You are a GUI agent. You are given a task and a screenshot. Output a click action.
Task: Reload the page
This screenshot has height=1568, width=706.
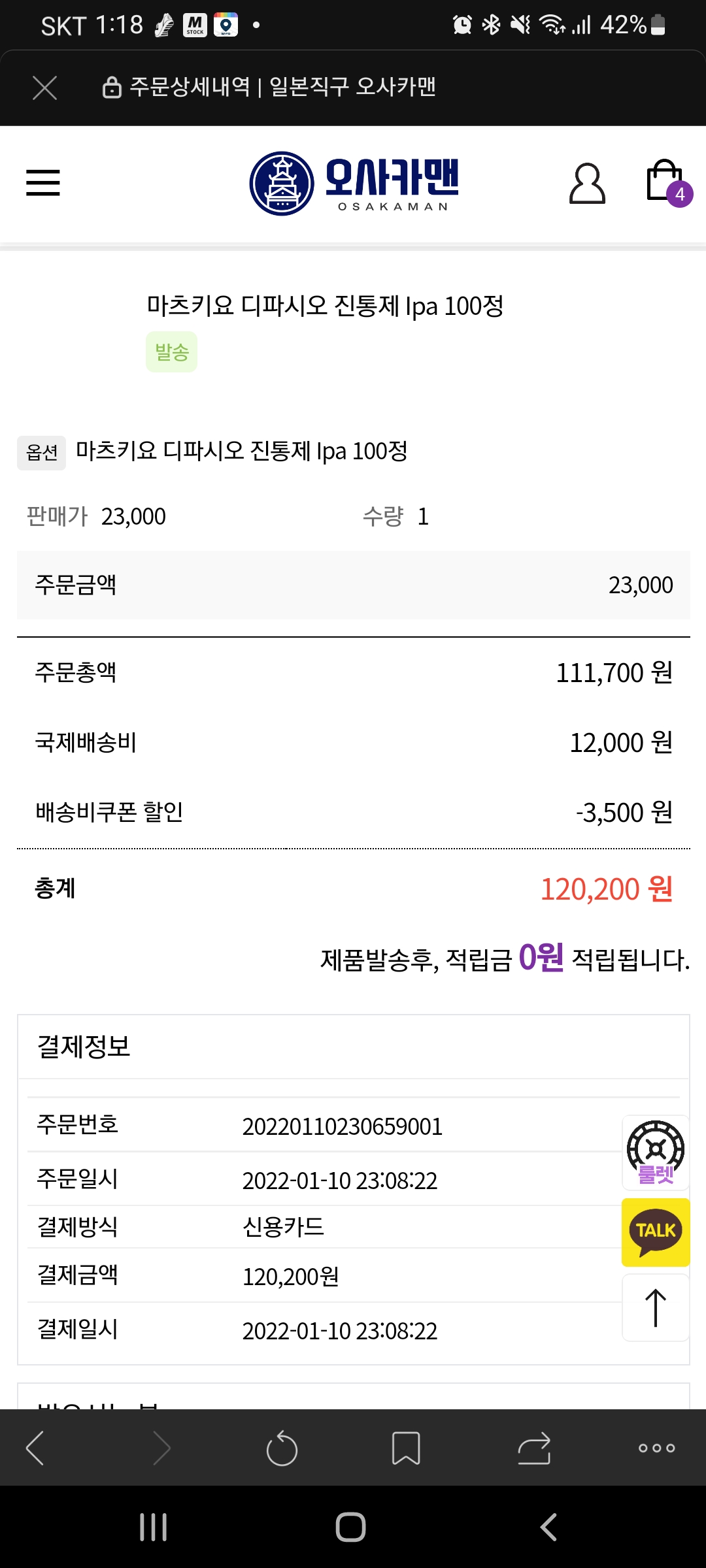click(x=282, y=1448)
